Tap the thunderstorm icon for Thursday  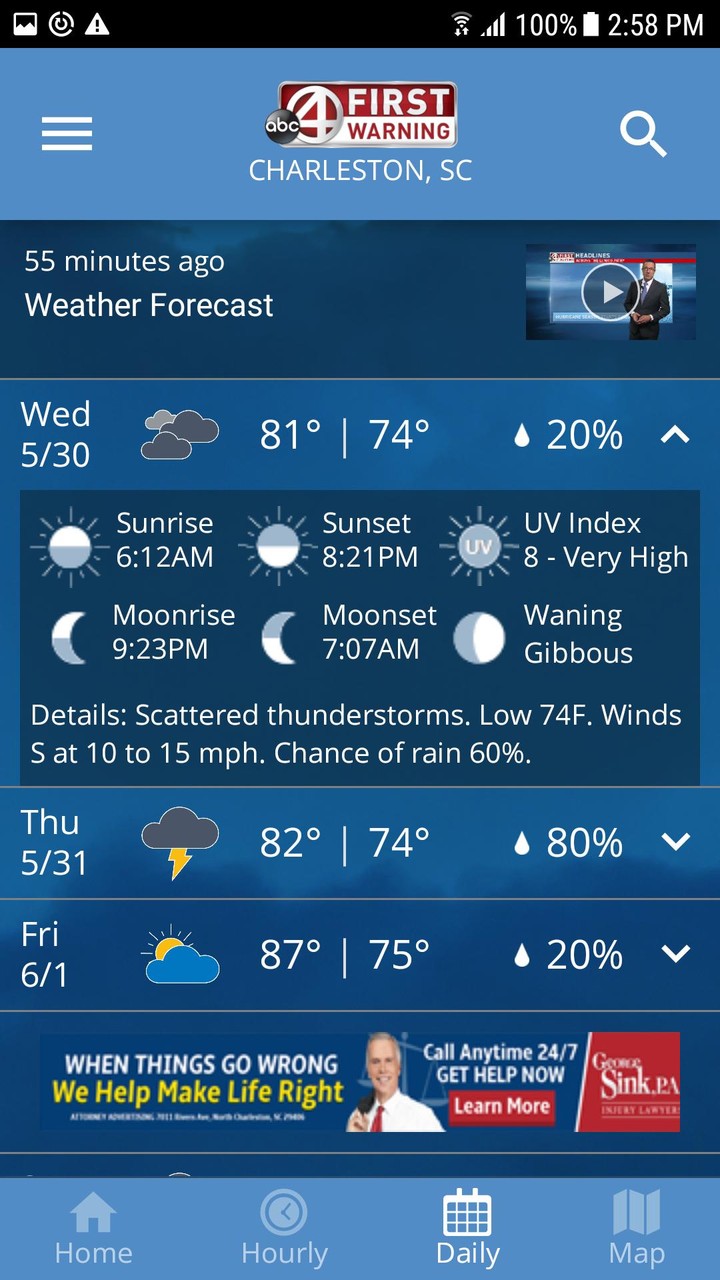pyautogui.click(x=180, y=842)
